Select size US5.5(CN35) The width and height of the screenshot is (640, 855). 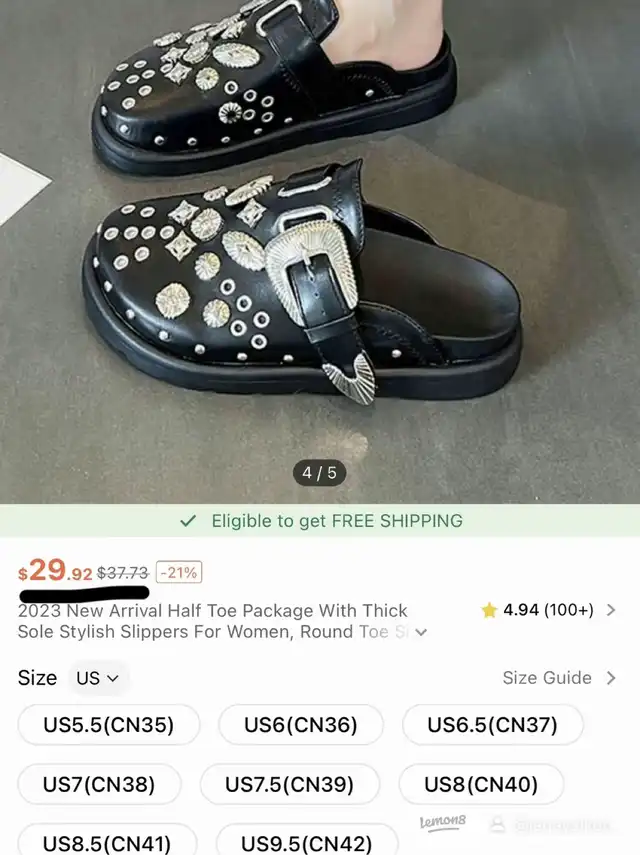[x=109, y=725]
